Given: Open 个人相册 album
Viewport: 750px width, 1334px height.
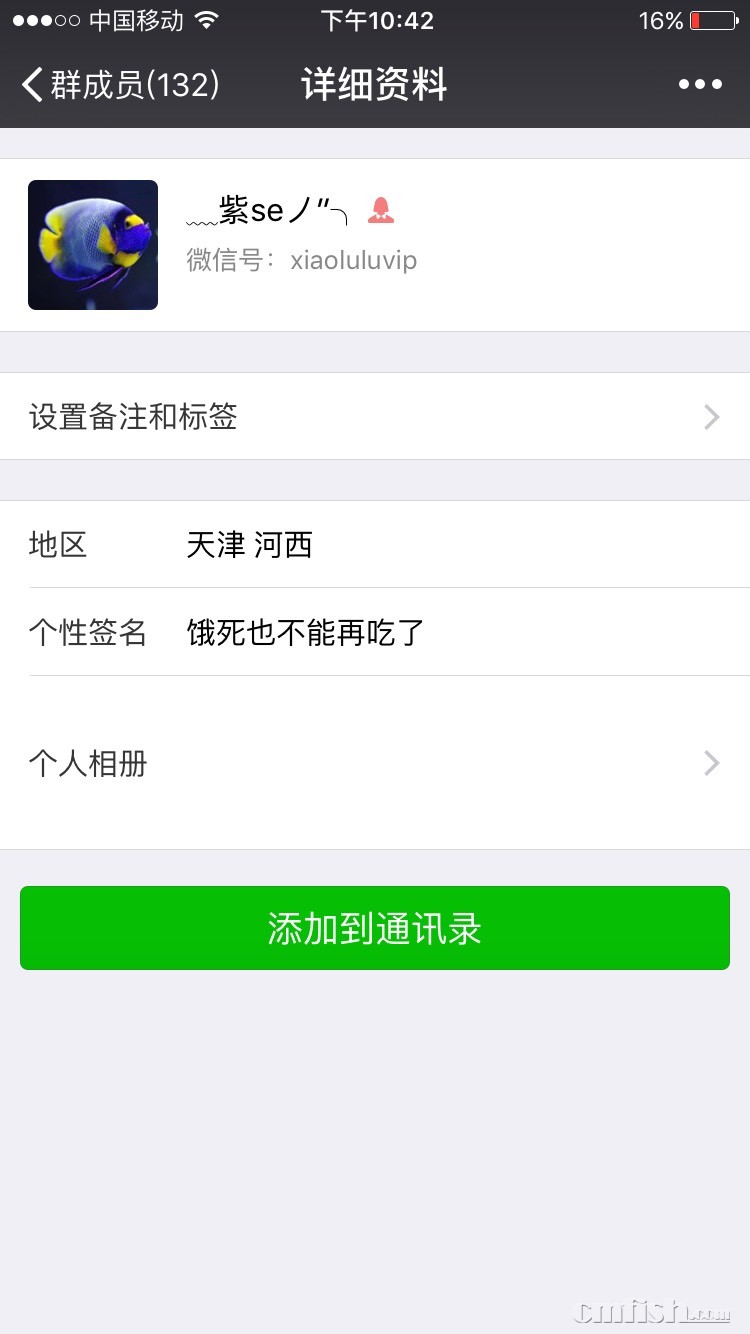Looking at the screenshot, I should [375, 764].
